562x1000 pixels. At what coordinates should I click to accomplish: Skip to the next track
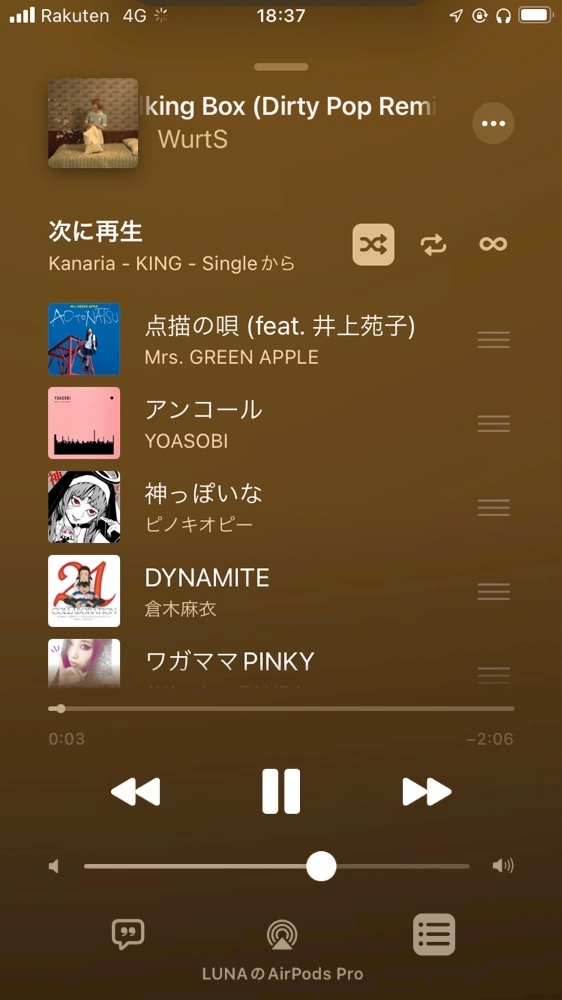pyautogui.click(x=427, y=792)
